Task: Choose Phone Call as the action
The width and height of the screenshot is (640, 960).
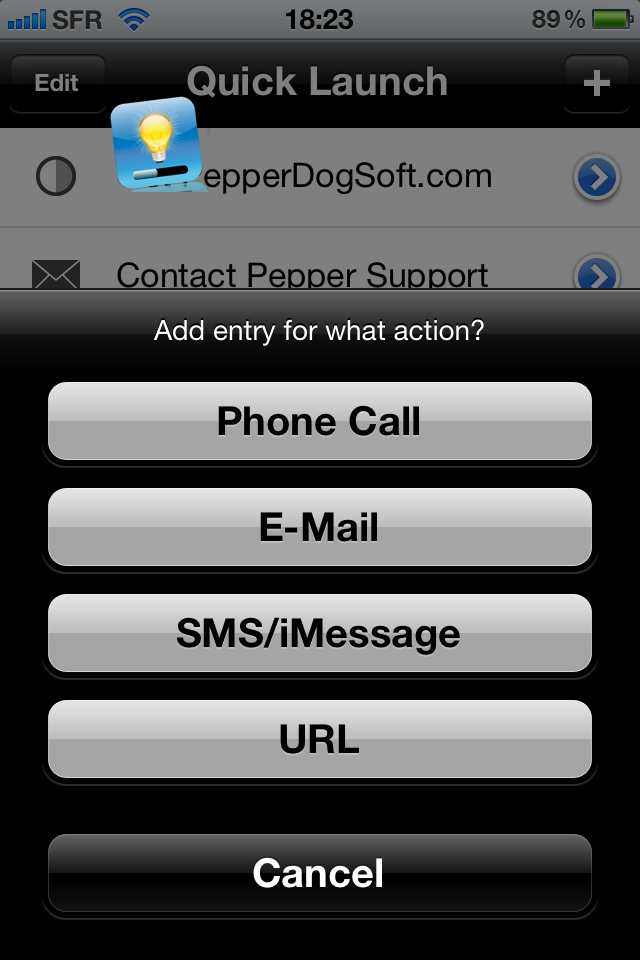Action: pyautogui.click(x=320, y=421)
